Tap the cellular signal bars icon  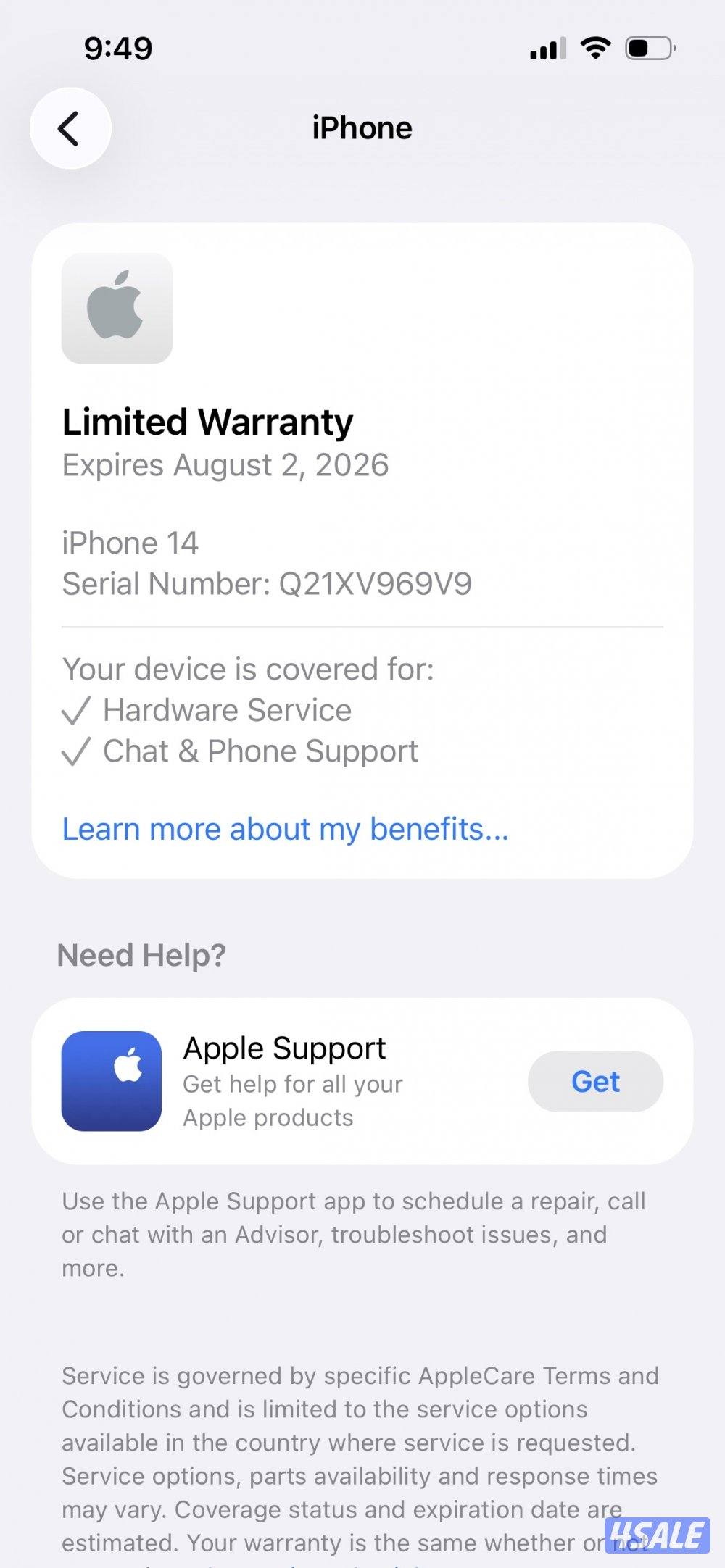pos(546,48)
